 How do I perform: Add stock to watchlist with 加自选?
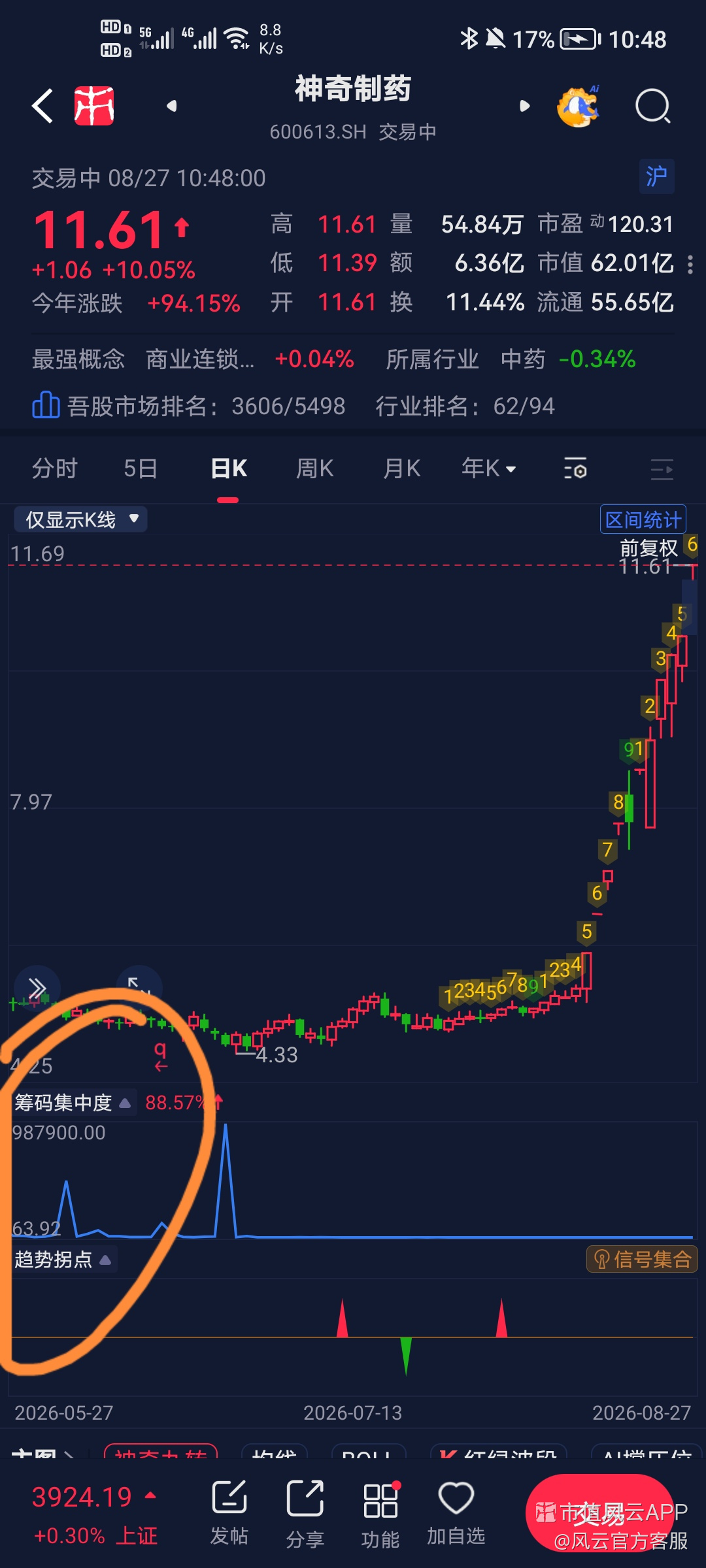[456, 1512]
